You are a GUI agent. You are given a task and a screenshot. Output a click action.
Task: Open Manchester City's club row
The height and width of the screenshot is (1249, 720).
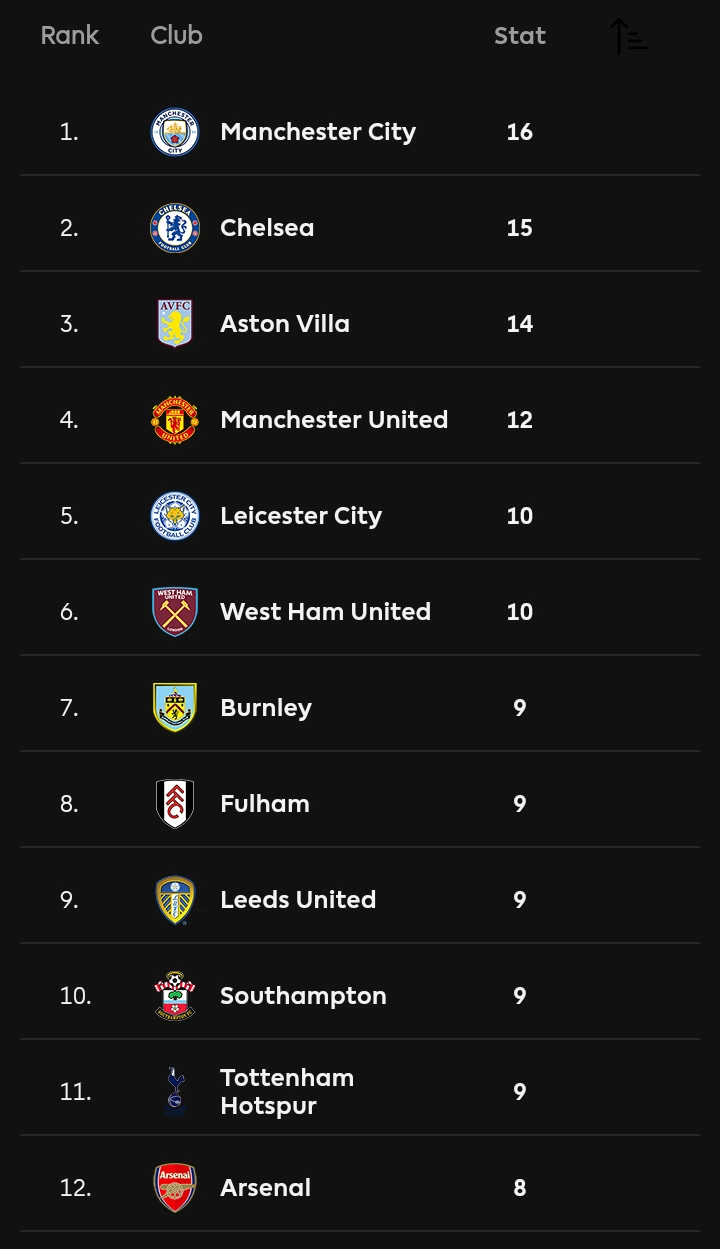(x=360, y=132)
